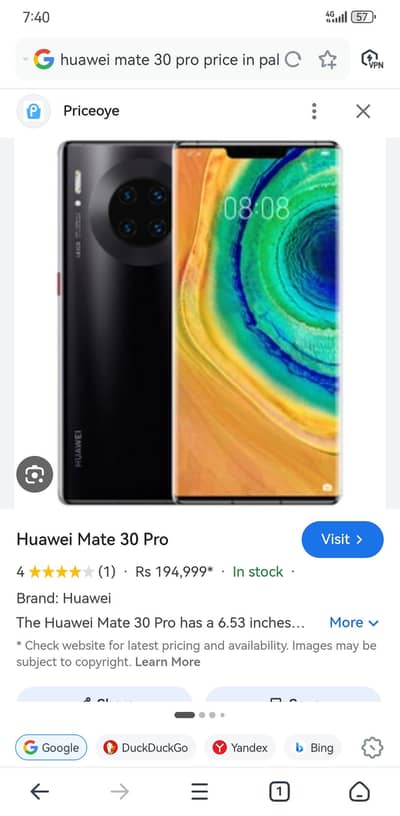The width and height of the screenshot is (400, 816).
Task: Close the Priceoye product panel
Action: pyautogui.click(x=363, y=111)
